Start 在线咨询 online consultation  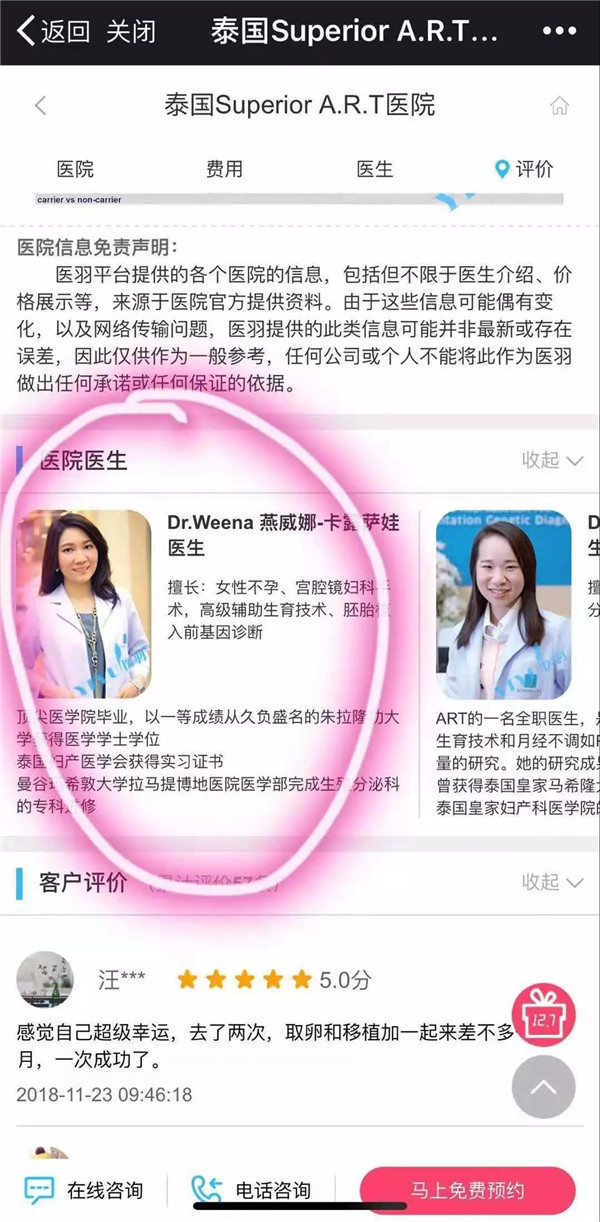click(84, 1190)
